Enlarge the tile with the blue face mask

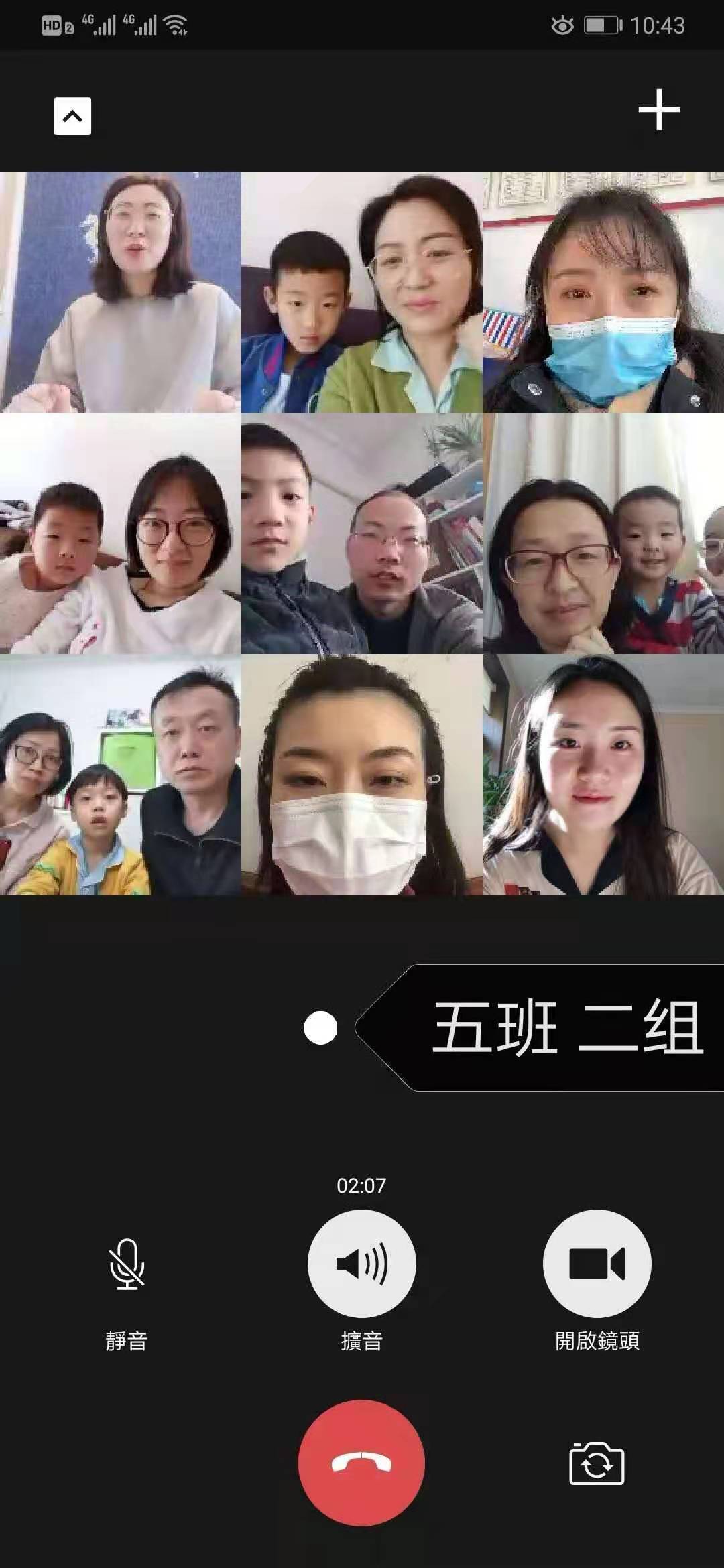603,292
